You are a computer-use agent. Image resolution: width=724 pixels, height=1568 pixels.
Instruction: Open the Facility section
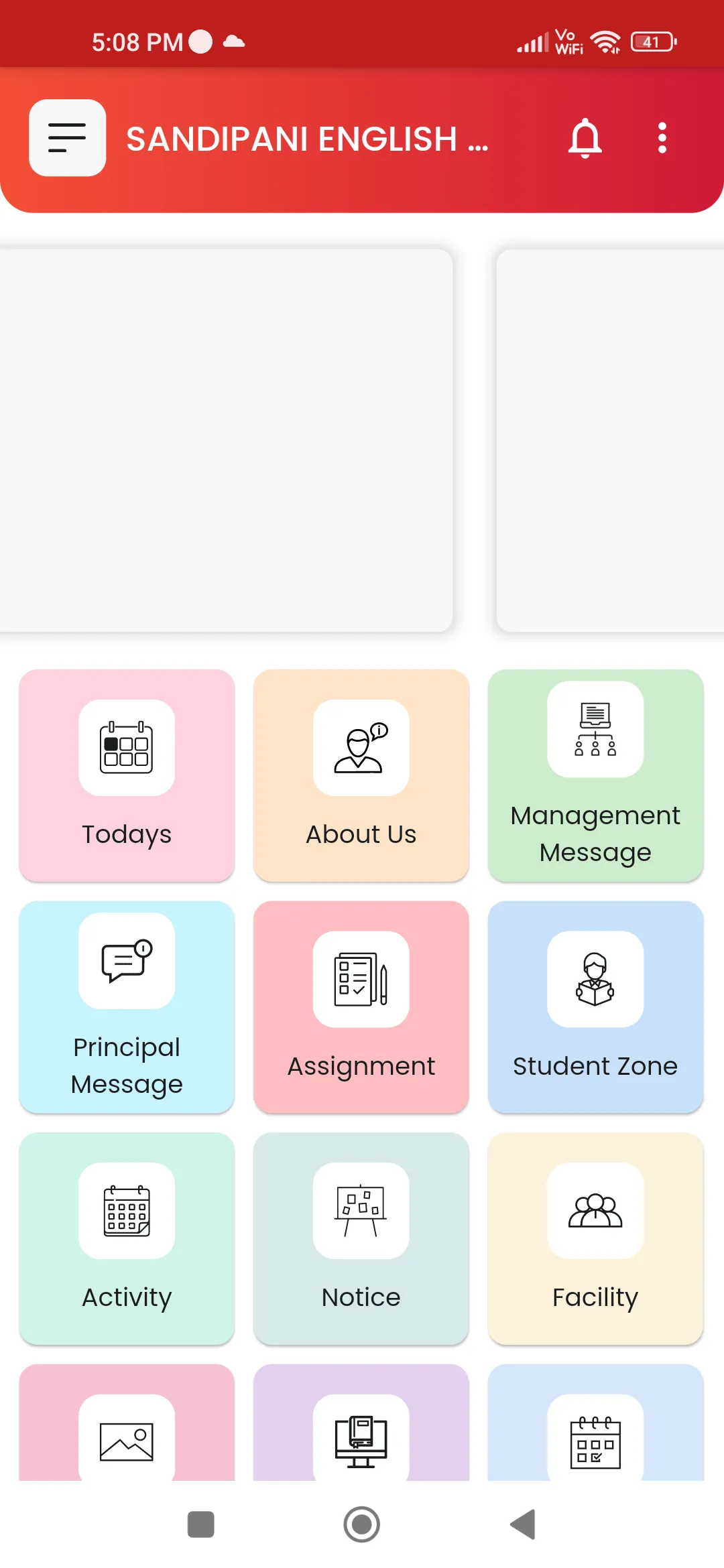point(595,1238)
